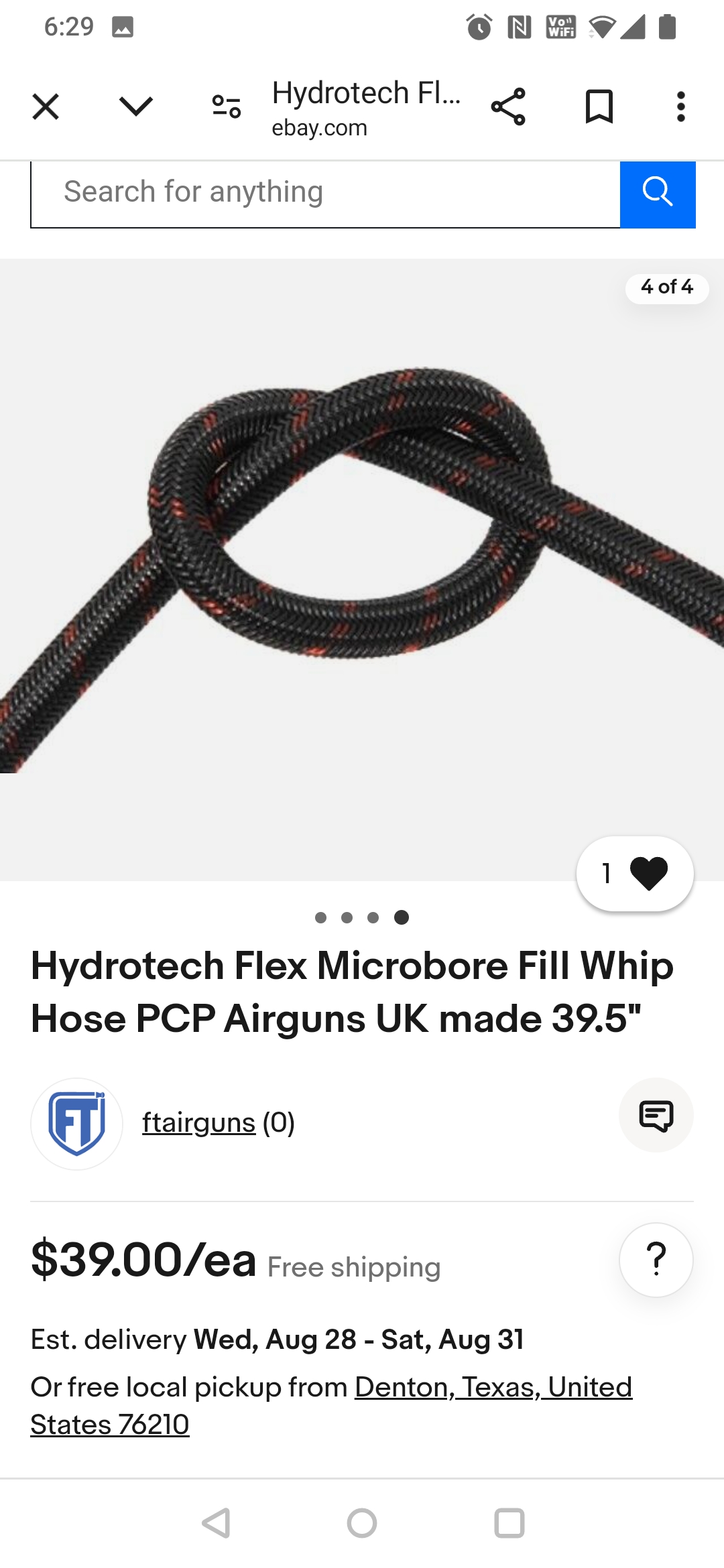Screen dimensions: 724x1568
Task: Close the browser custom tab
Action: tap(46, 107)
